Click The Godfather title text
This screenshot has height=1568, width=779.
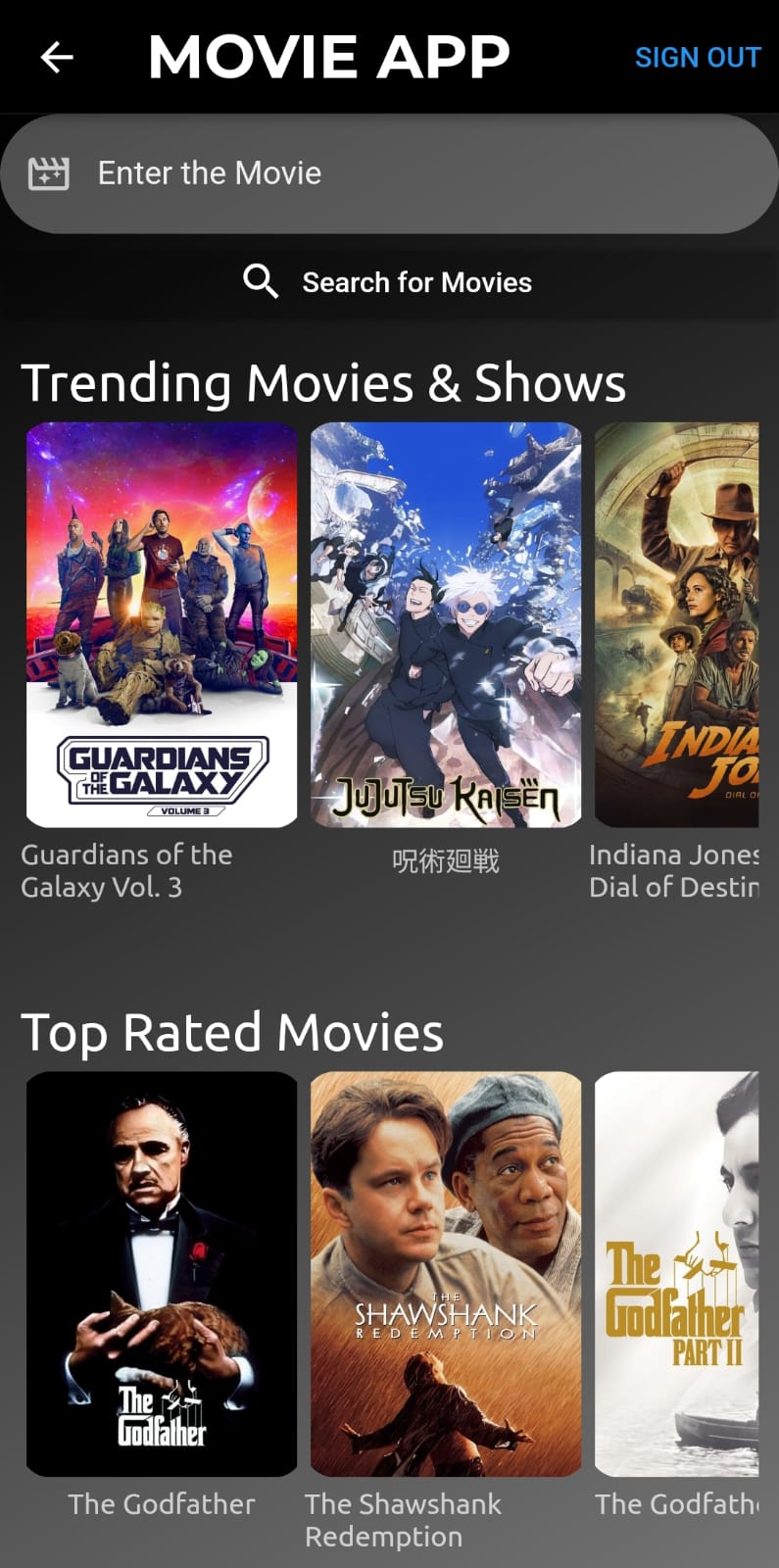[162, 1503]
